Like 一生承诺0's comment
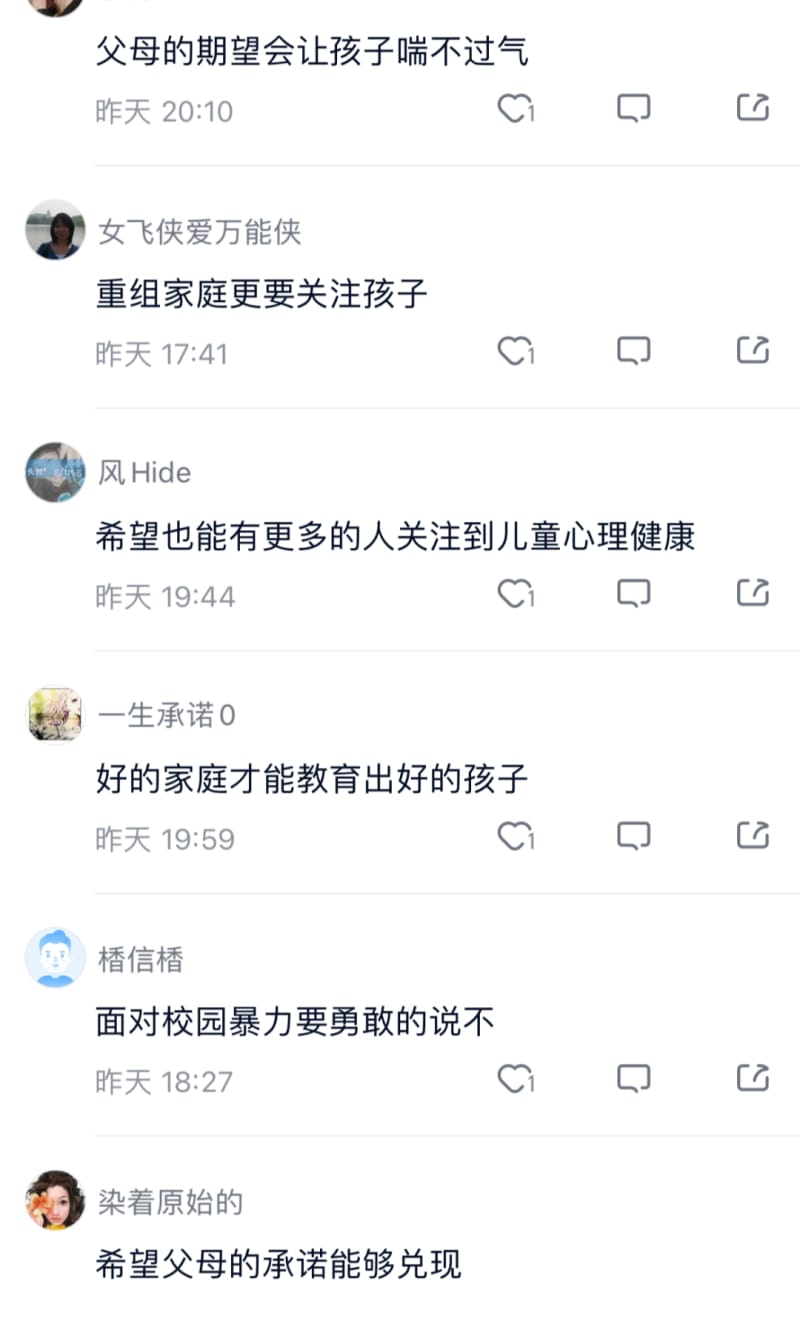 pyautogui.click(x=514, y=836)
